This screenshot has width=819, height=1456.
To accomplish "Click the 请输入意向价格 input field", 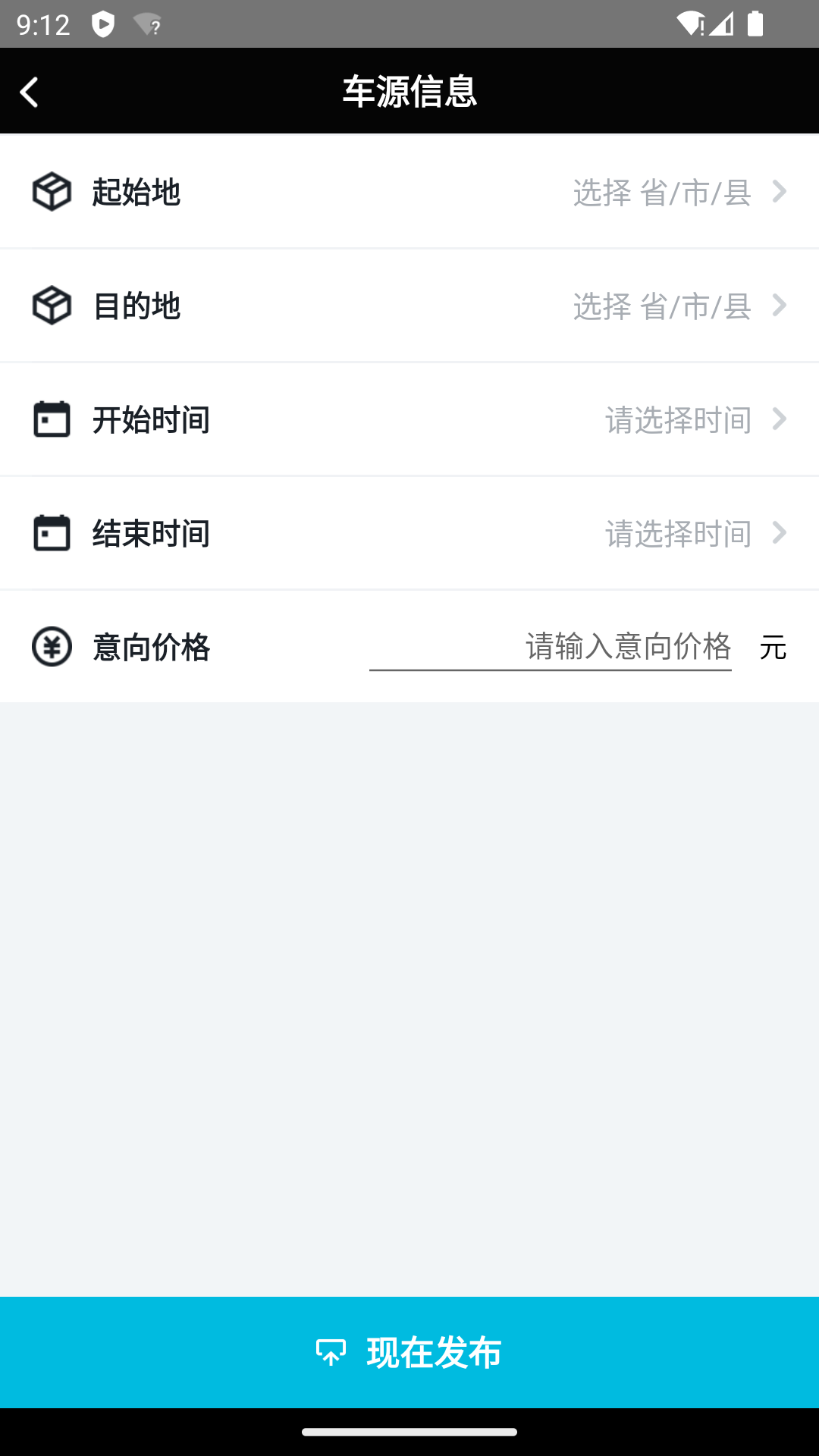I will tap(550, 647).
